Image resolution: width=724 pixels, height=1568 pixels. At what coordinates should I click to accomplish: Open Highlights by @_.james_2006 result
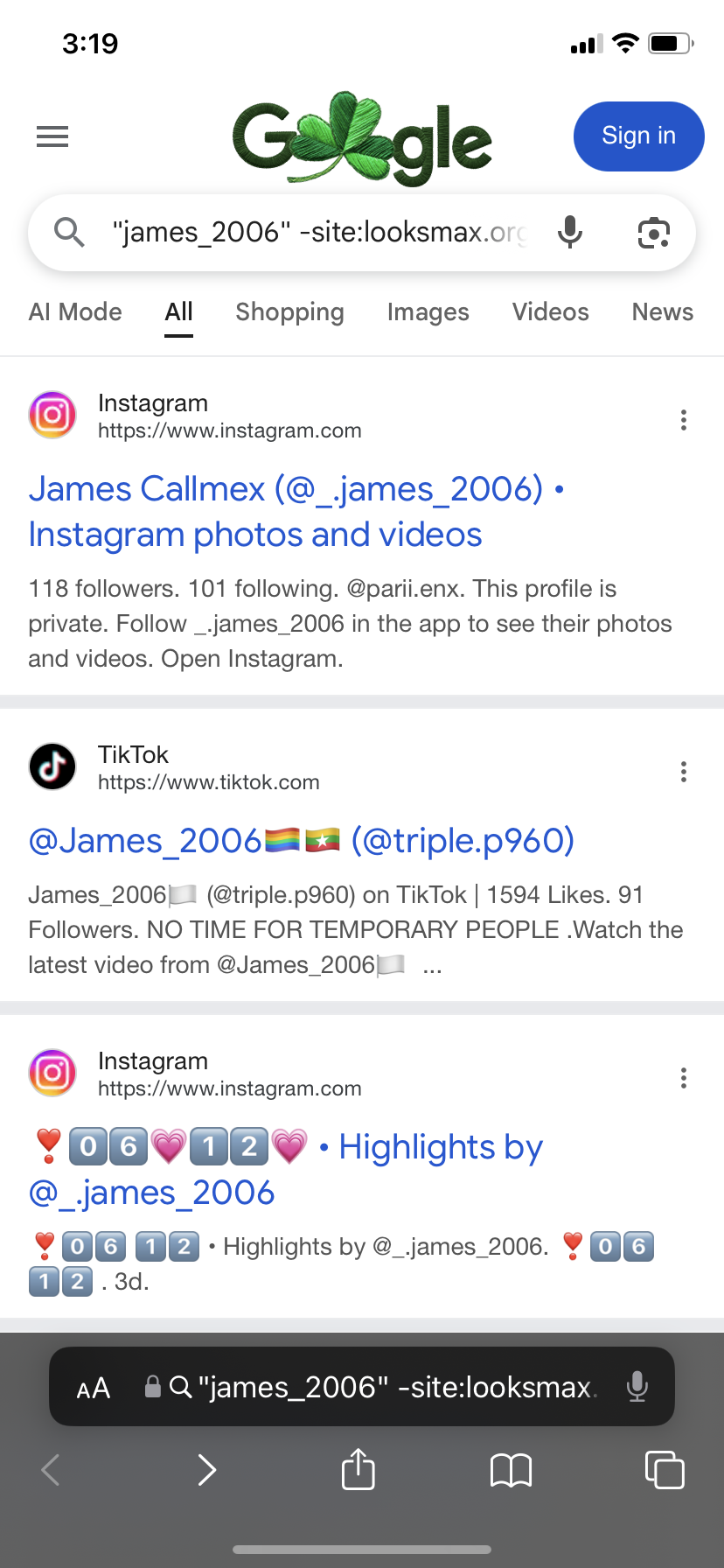286,1170
